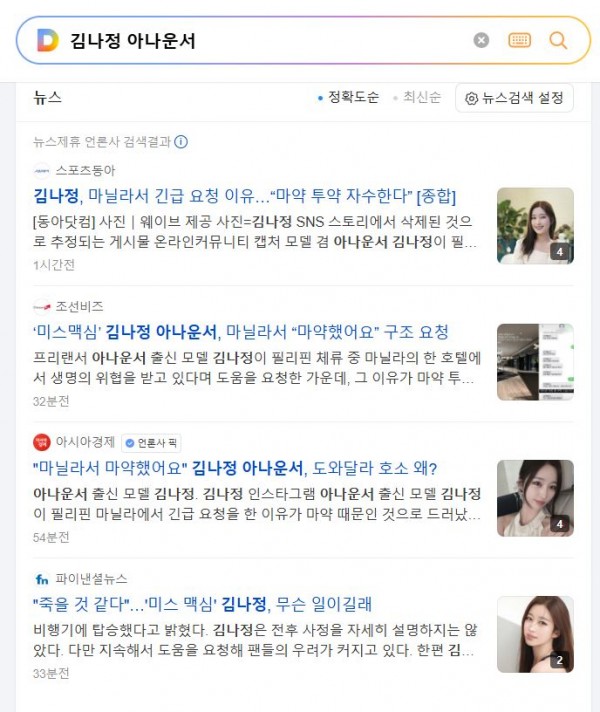Open the 스포츠동아 article headline on 김나정
Screen dimensions: 600x712
244,196
